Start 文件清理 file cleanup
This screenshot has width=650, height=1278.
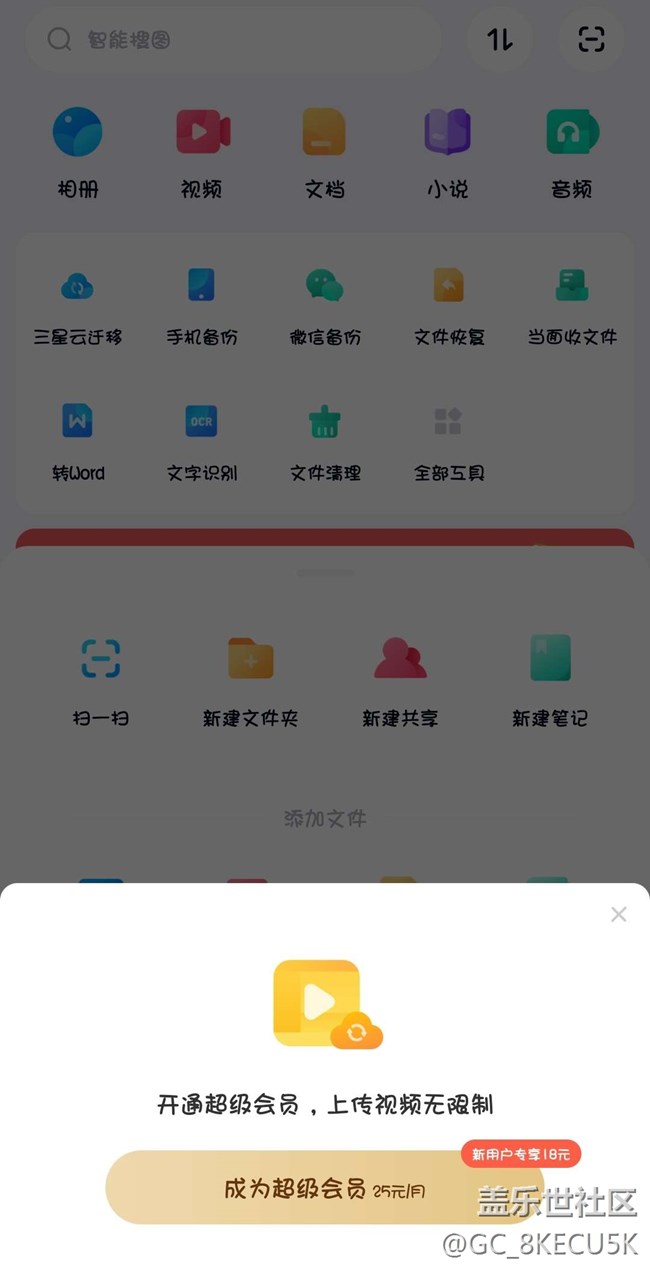click(325, 440)
